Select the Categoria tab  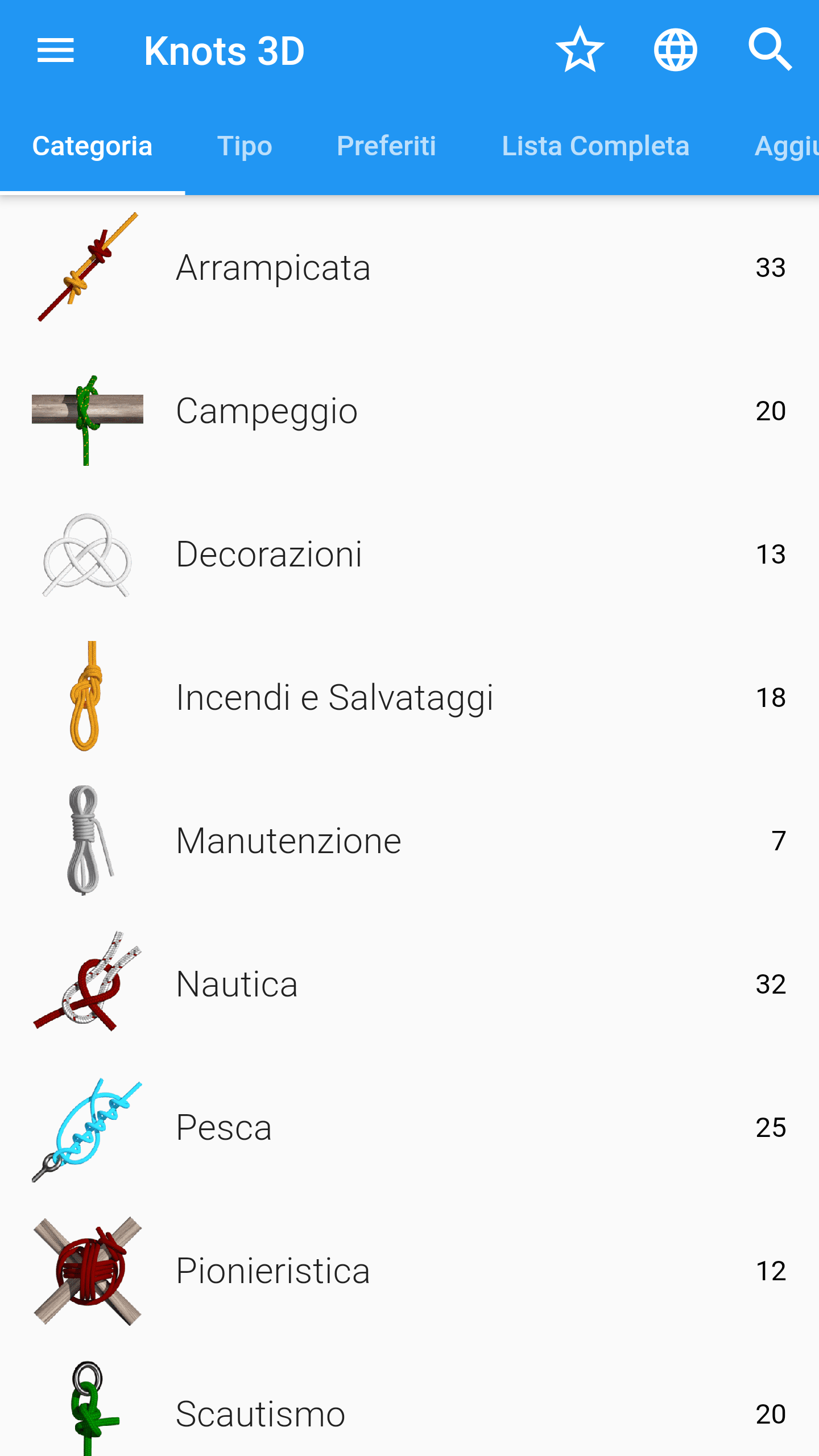click(92, 146)
